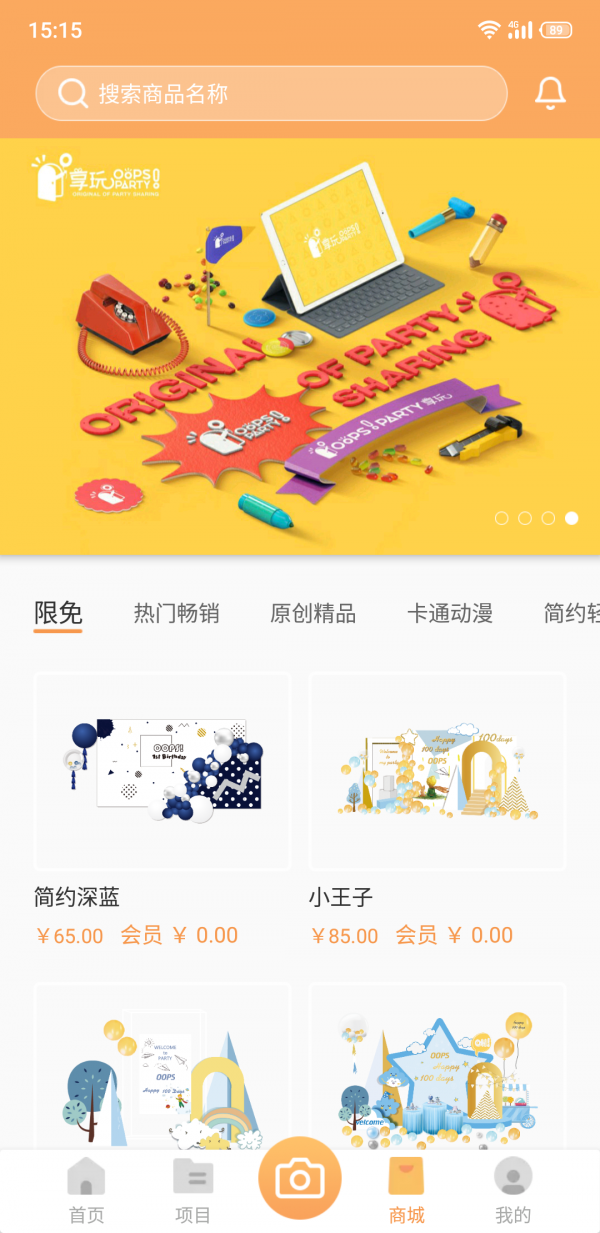Viewport: 600px width, 1233px height.
Task: Launch the center camera button
Action: pos(300,1180)
